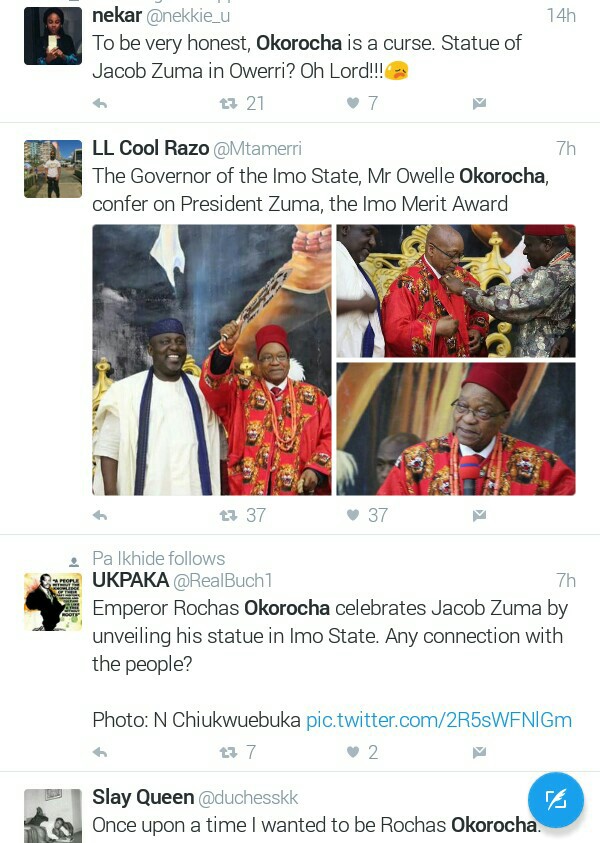The image size is (600, 843).
Task: Like UKPAKA's tweet
Action: click(x=352, y=752)
